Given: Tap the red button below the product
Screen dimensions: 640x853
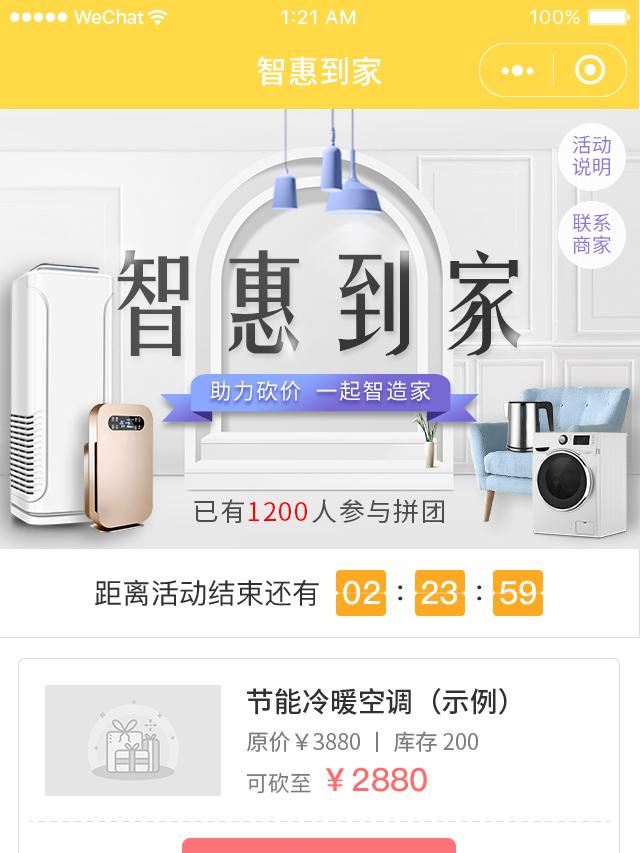Looking at the screenshot, I should (x=318, y=845).
